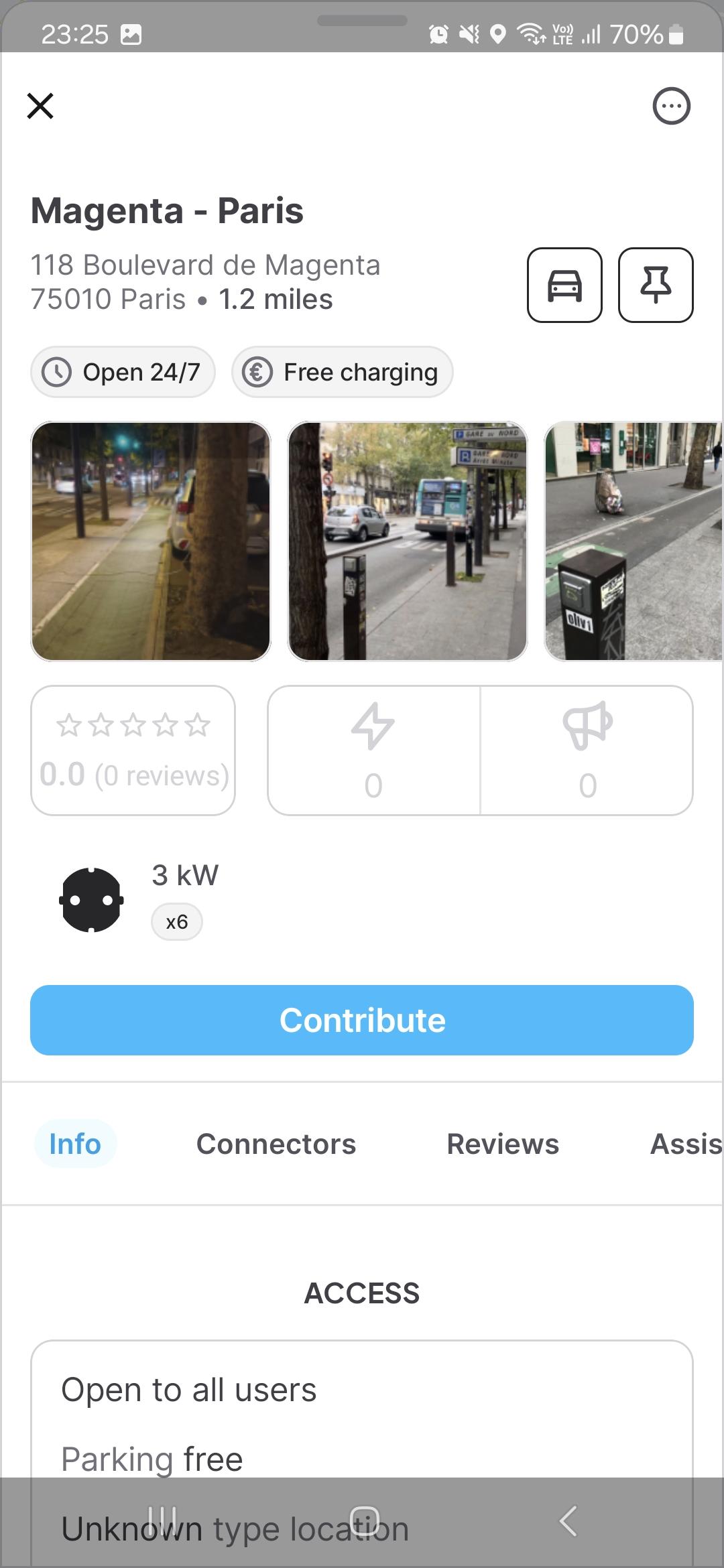View the photo with the bus
The height and width of the screenshot is (1568, 724).
coord(408,541)
